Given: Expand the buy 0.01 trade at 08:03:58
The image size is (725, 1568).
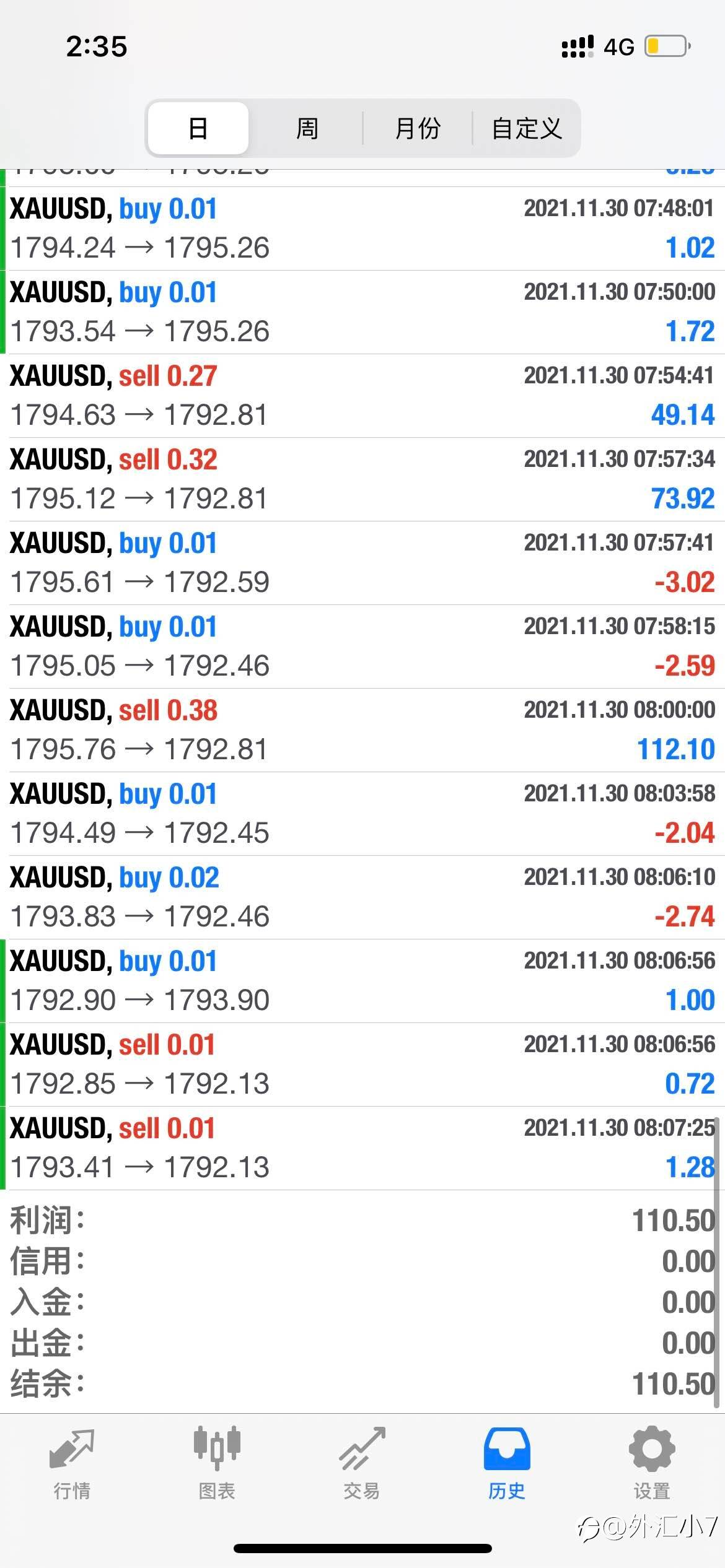Looking at the screenshot, I should (x=362, y=814).
